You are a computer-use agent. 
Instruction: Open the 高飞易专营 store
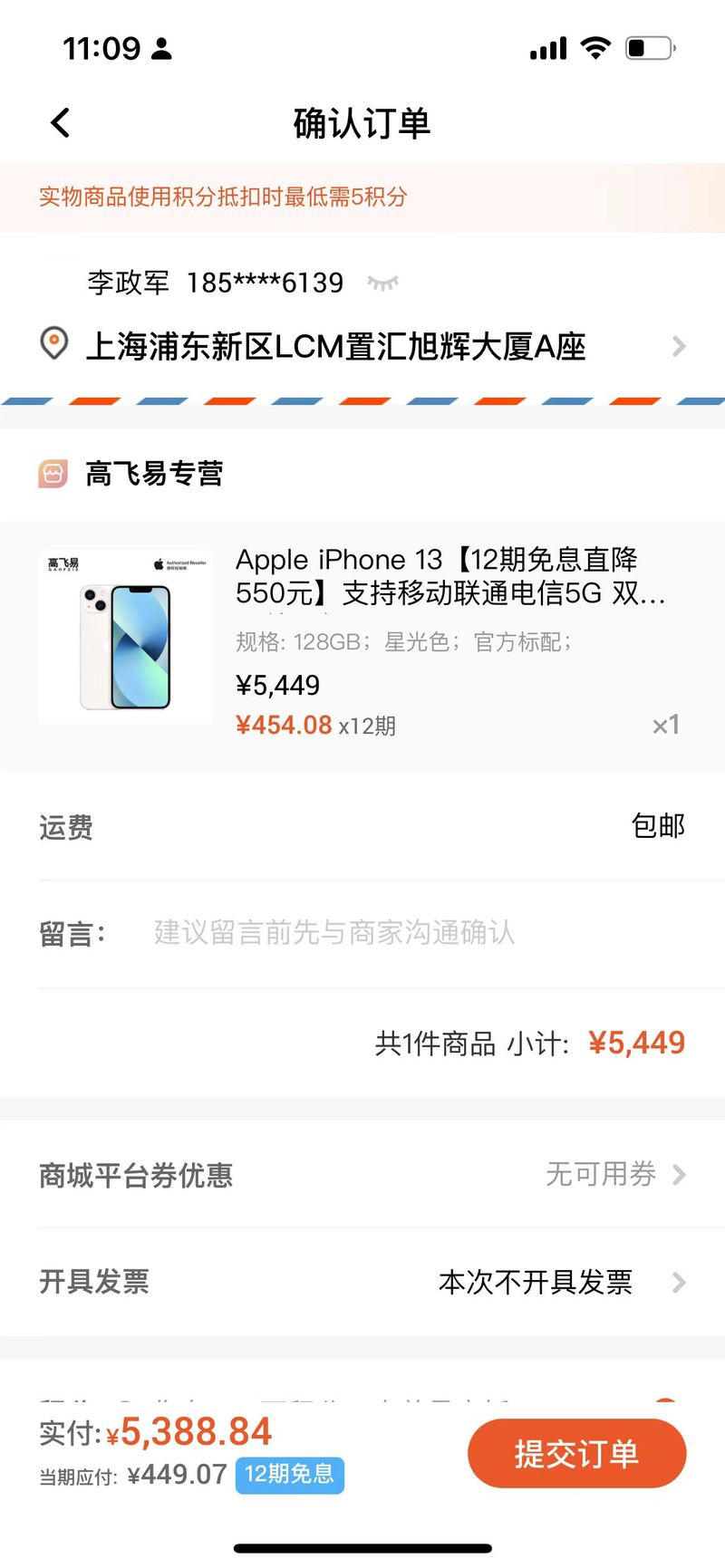point(154,474)
